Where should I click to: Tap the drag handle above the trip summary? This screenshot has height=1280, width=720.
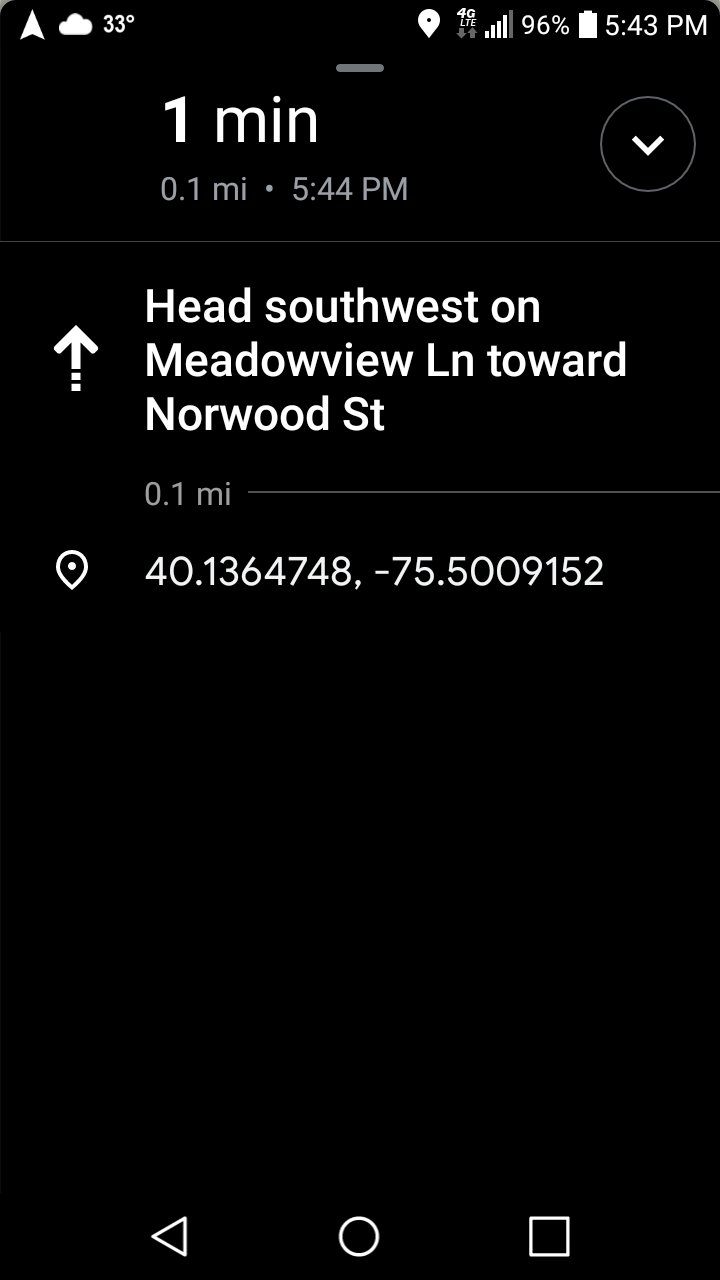pos(360,68)
